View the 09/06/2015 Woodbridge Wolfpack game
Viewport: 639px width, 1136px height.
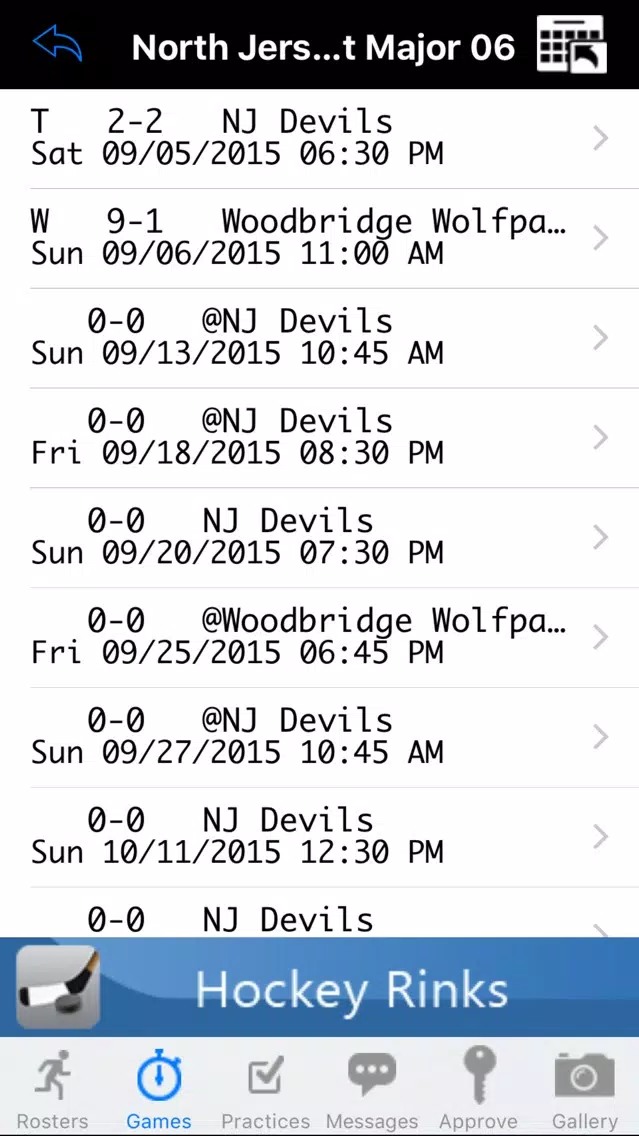pyautogui.click(x=320, y=238)
